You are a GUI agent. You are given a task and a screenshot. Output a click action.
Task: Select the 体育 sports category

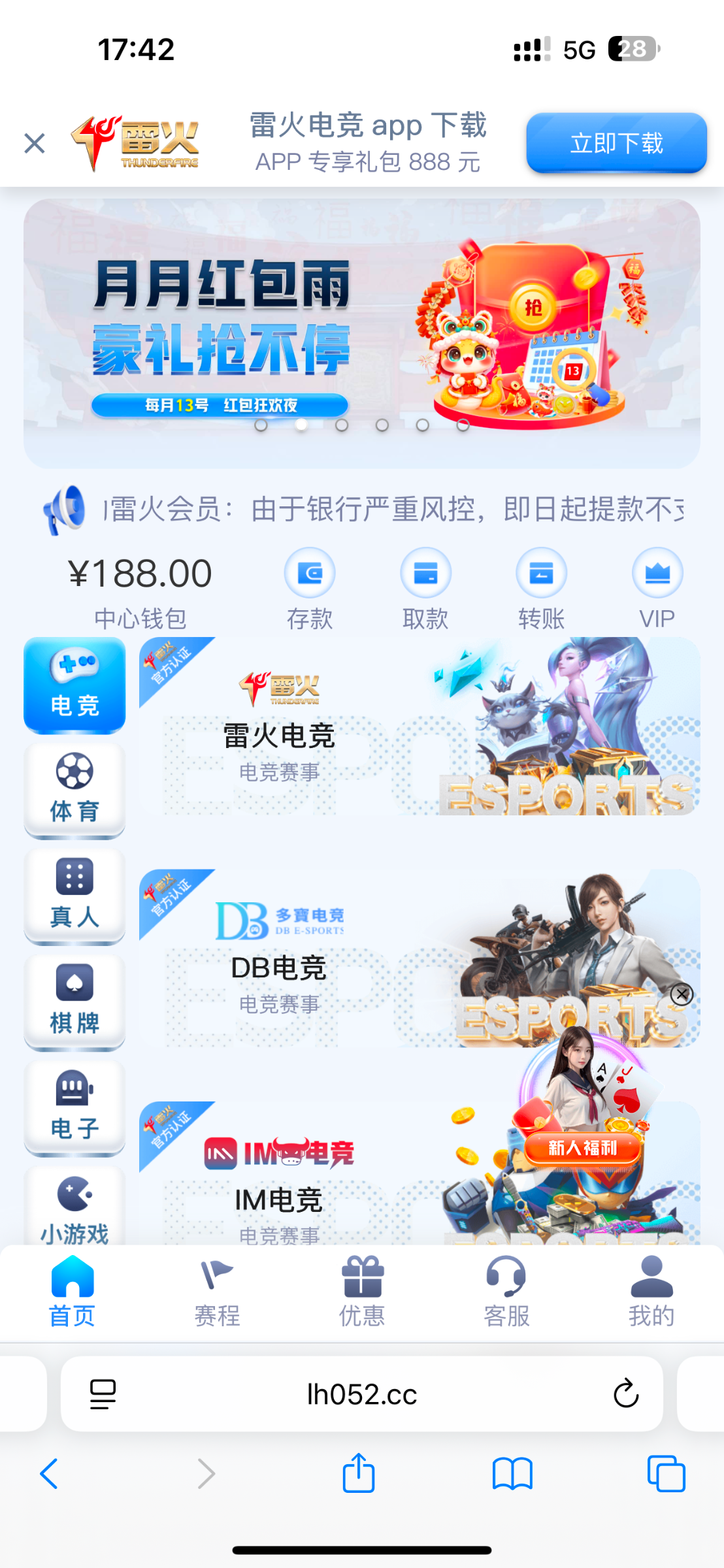(74, 789)
